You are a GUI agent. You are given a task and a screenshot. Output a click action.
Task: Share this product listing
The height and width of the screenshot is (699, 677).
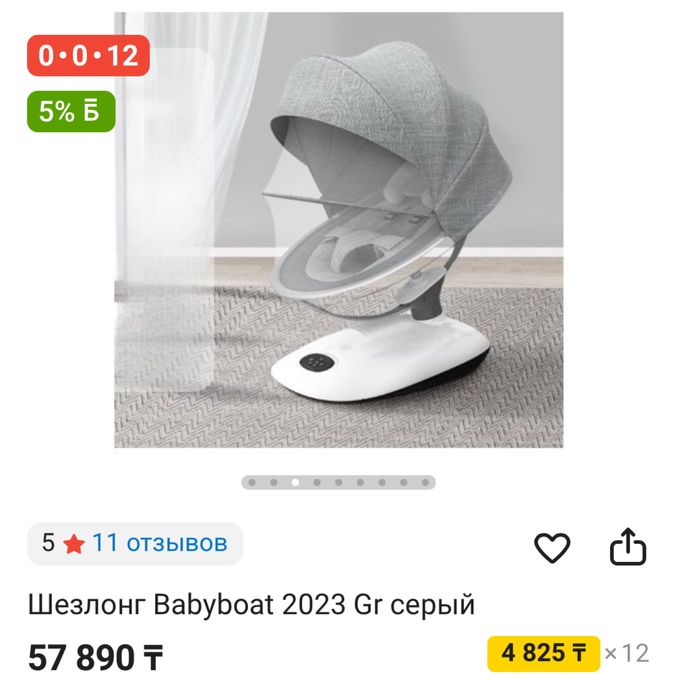pyautogui.click(x=628, y=547)
